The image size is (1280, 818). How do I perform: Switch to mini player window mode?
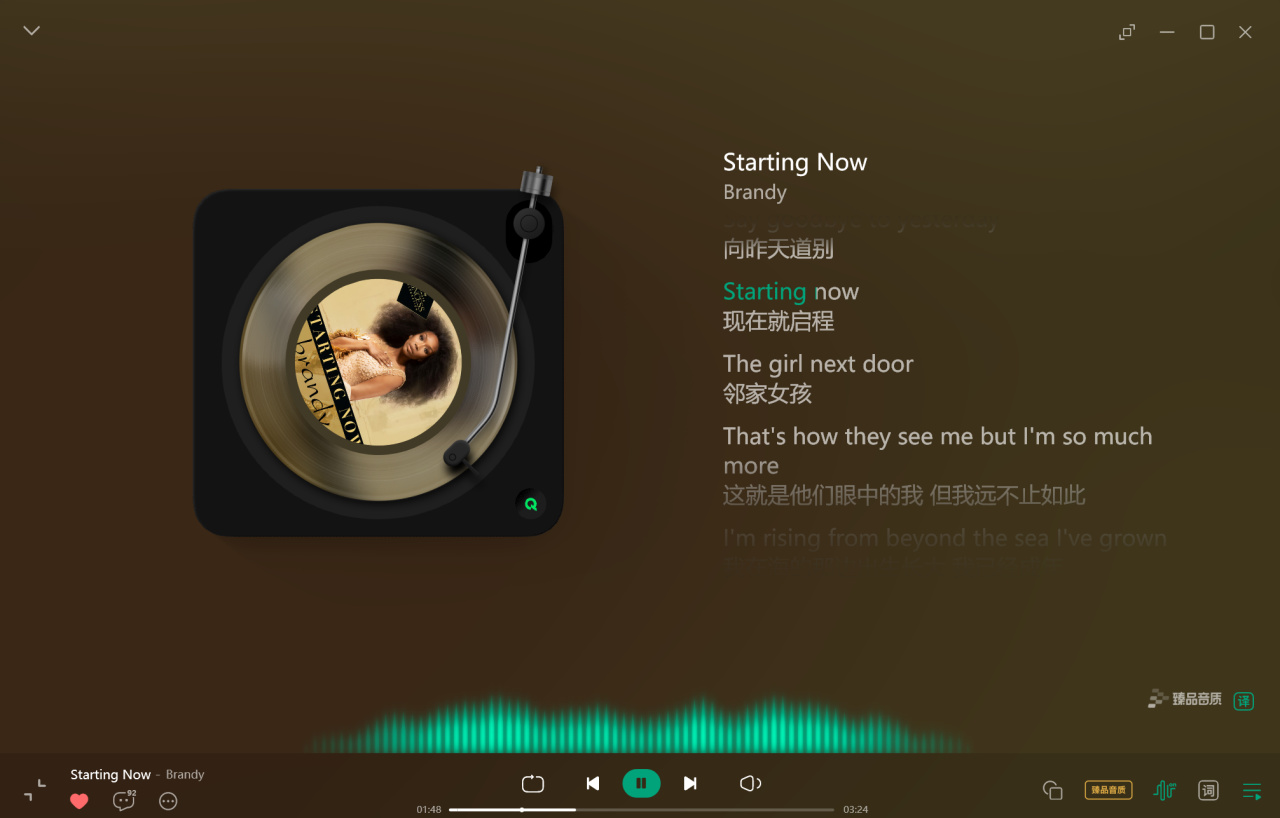(x=1127, y=32)
